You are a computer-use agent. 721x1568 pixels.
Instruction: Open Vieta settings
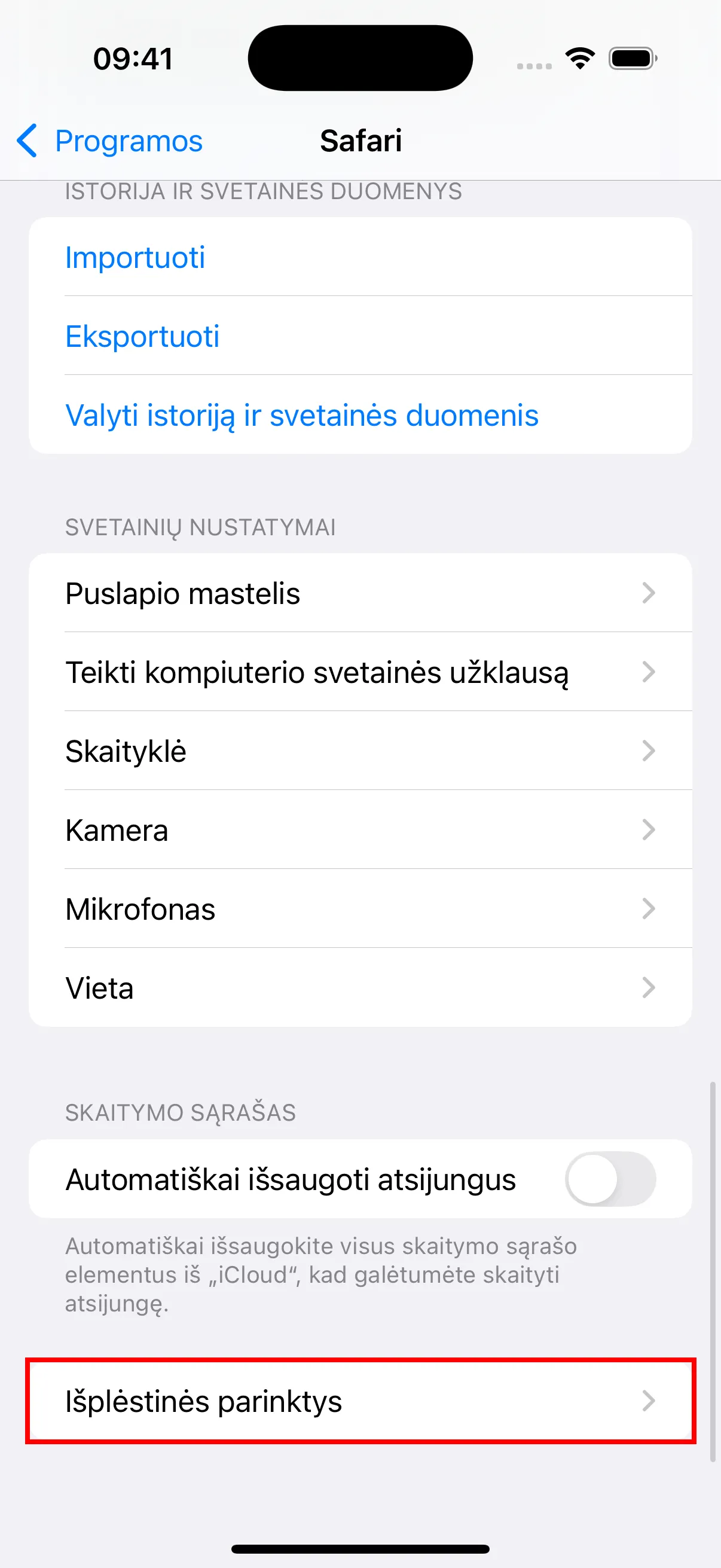click(x=359, y=988)
